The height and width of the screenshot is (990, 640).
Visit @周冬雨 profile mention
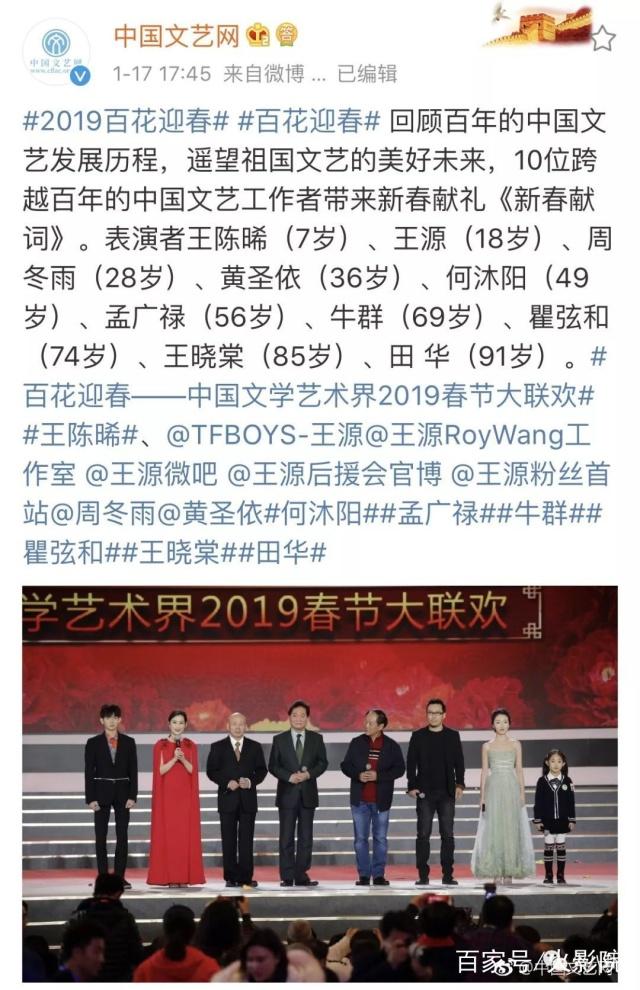tap(101, 514)
